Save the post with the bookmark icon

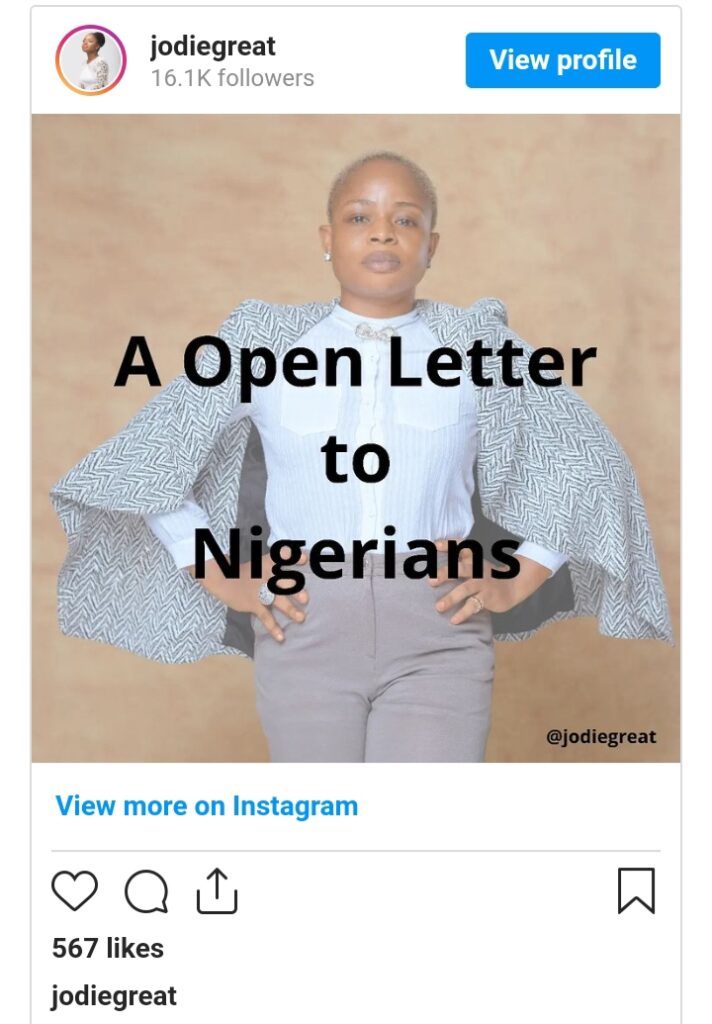[x=636, y=890]
